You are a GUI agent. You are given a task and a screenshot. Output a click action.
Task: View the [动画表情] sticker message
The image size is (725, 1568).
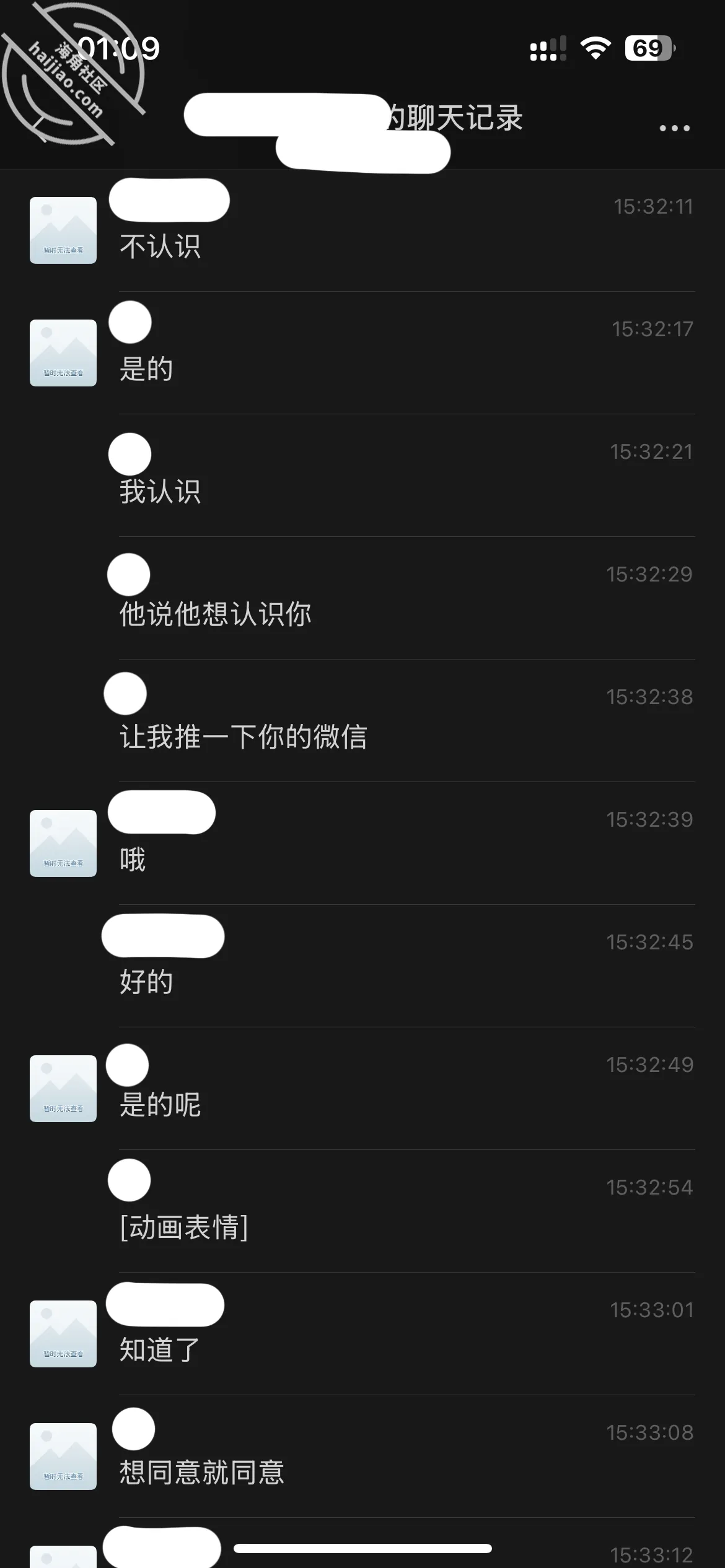coord(183,1227)
